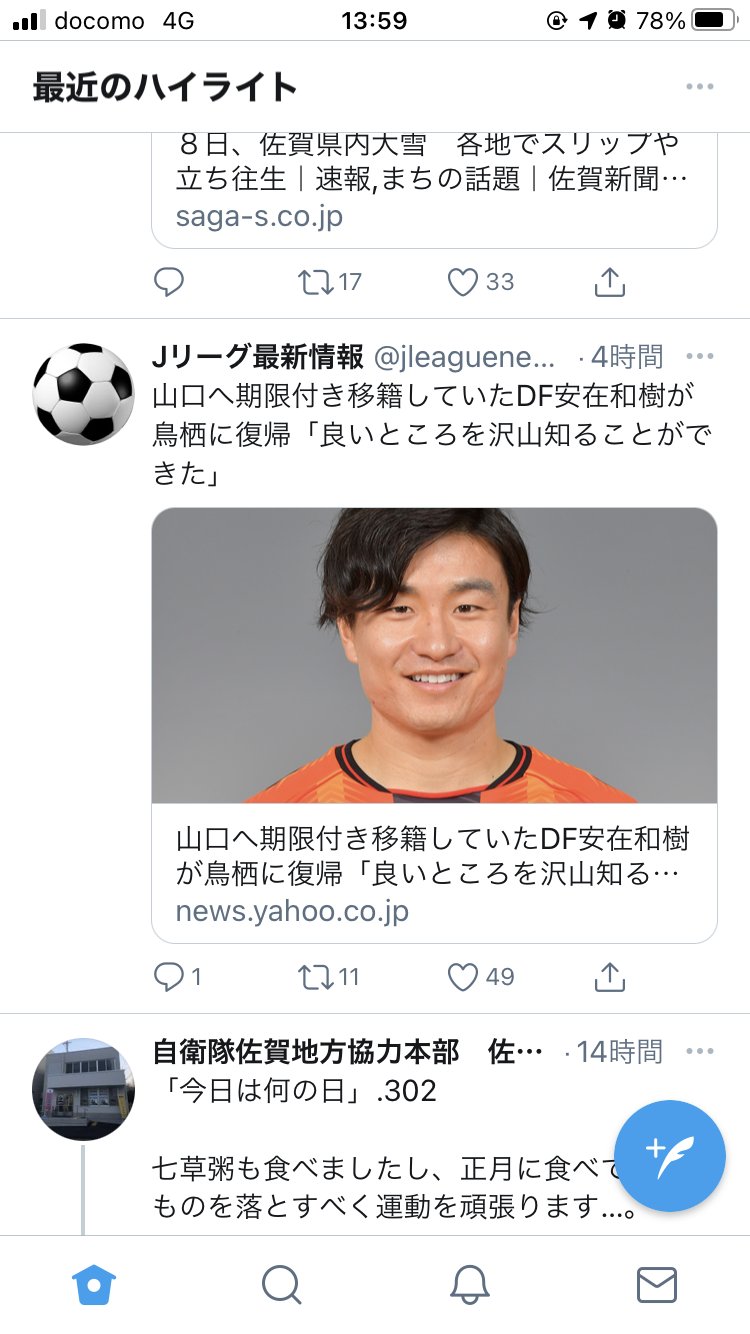Open the notifications bell tab
Viewport: 750px width, 1334px height.
(469, 1284)
